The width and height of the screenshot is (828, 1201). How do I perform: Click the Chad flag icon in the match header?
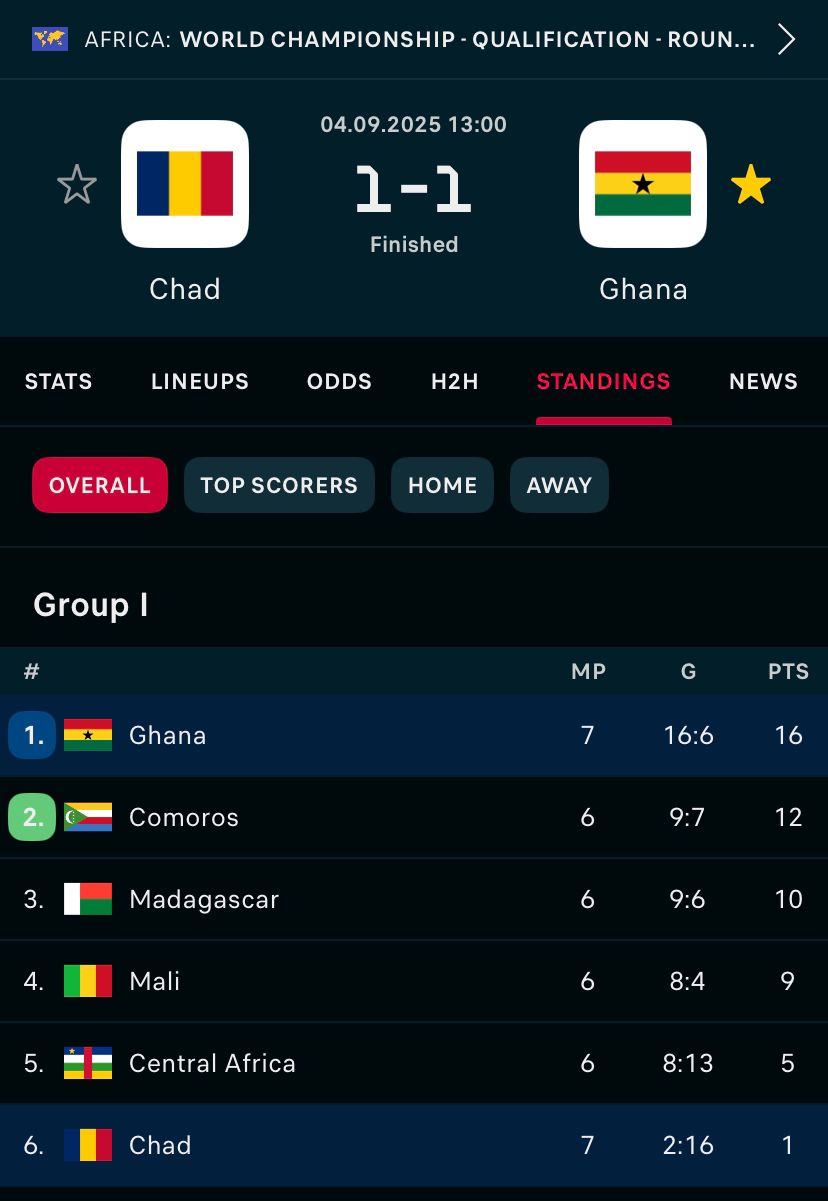click(184, 183)
